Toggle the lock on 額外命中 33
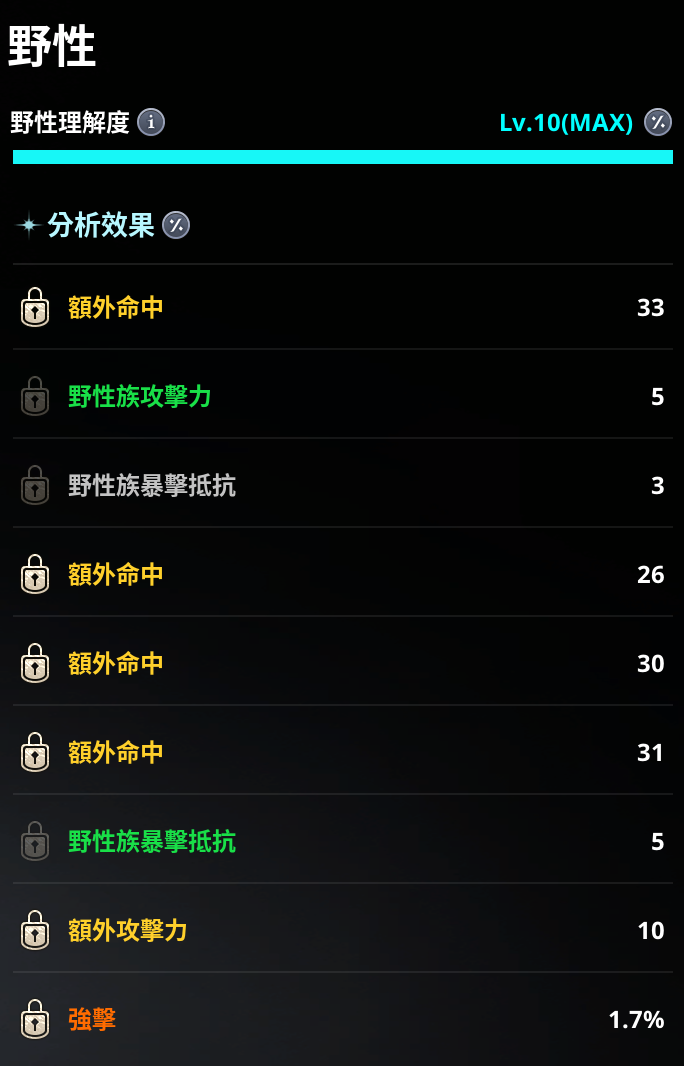This screenshot has width=684, height=1066. click(x=35, y=307)
